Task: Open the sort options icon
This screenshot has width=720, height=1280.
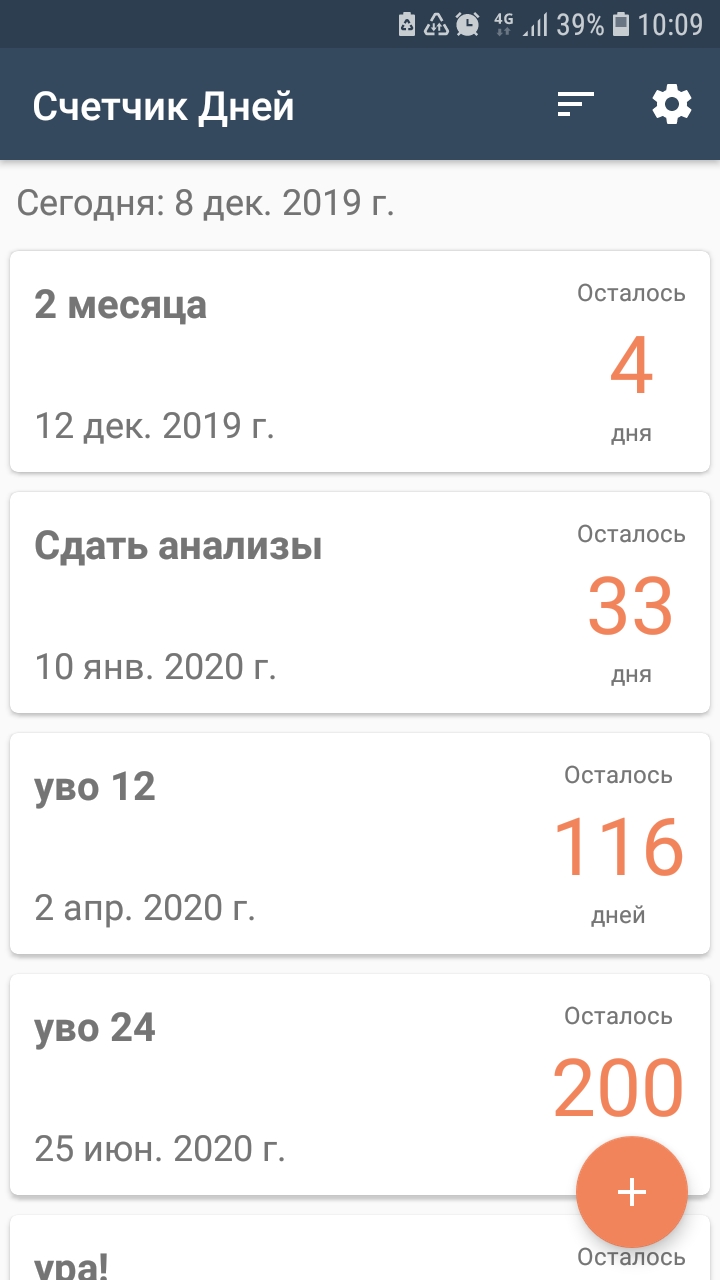Action: tap(576, 104)
